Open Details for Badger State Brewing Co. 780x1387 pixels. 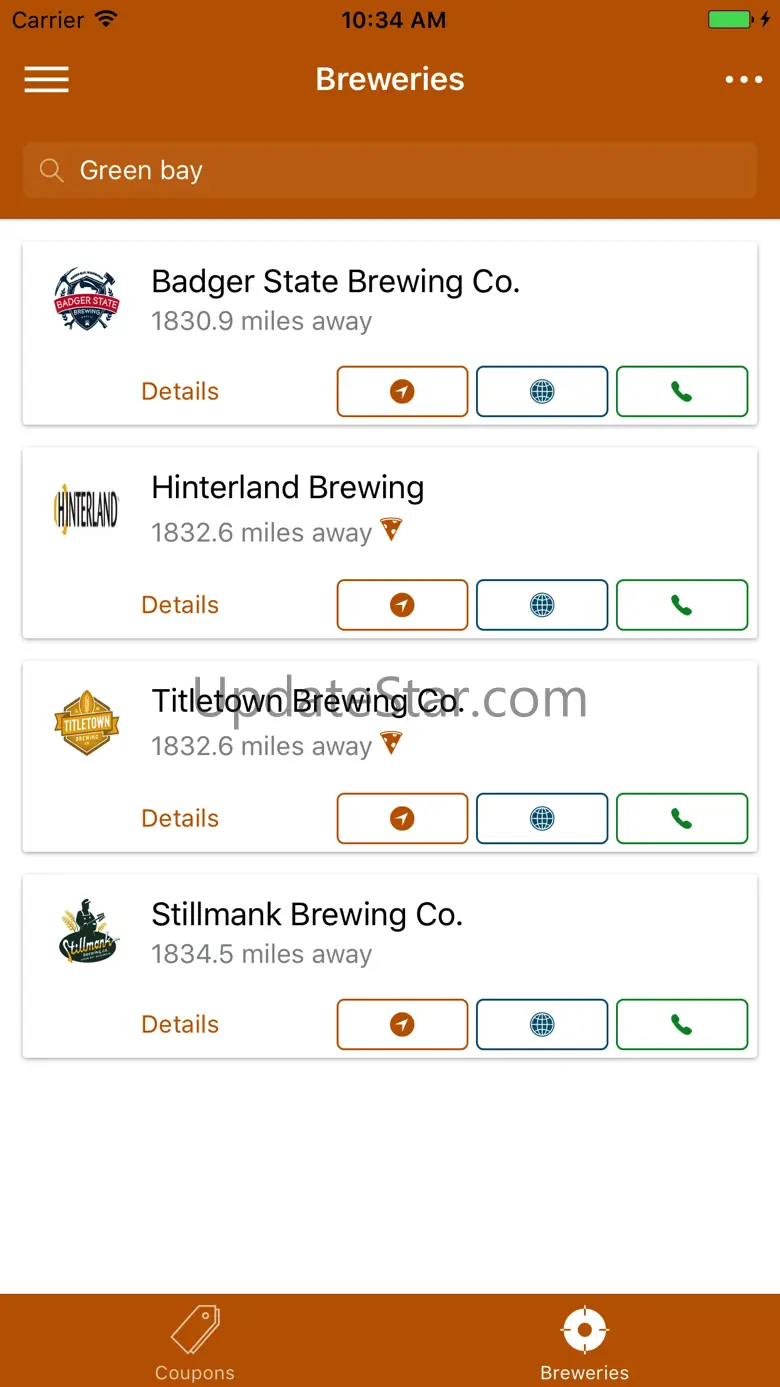180,391
